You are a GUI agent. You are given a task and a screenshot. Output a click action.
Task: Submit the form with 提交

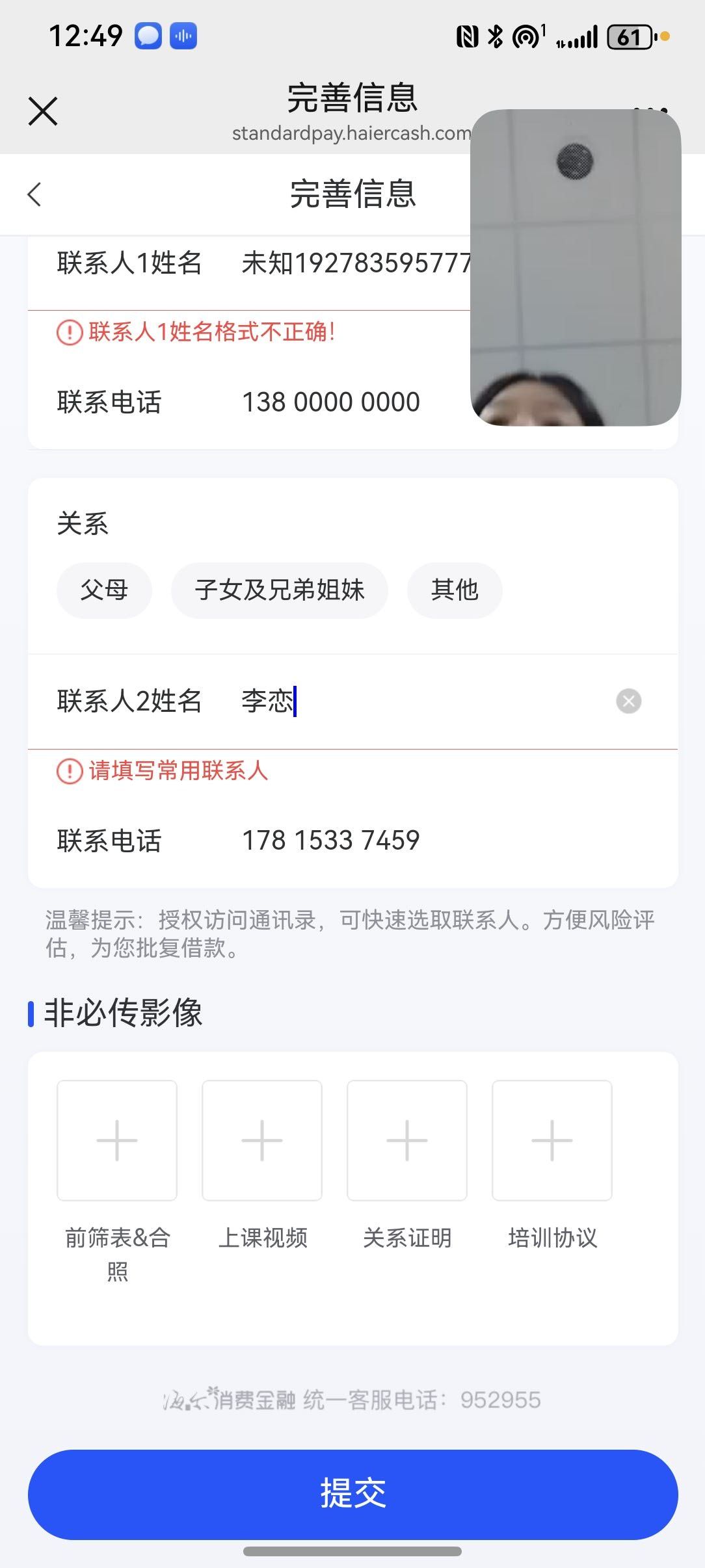pyautogui.click(x=352, y=1494)
